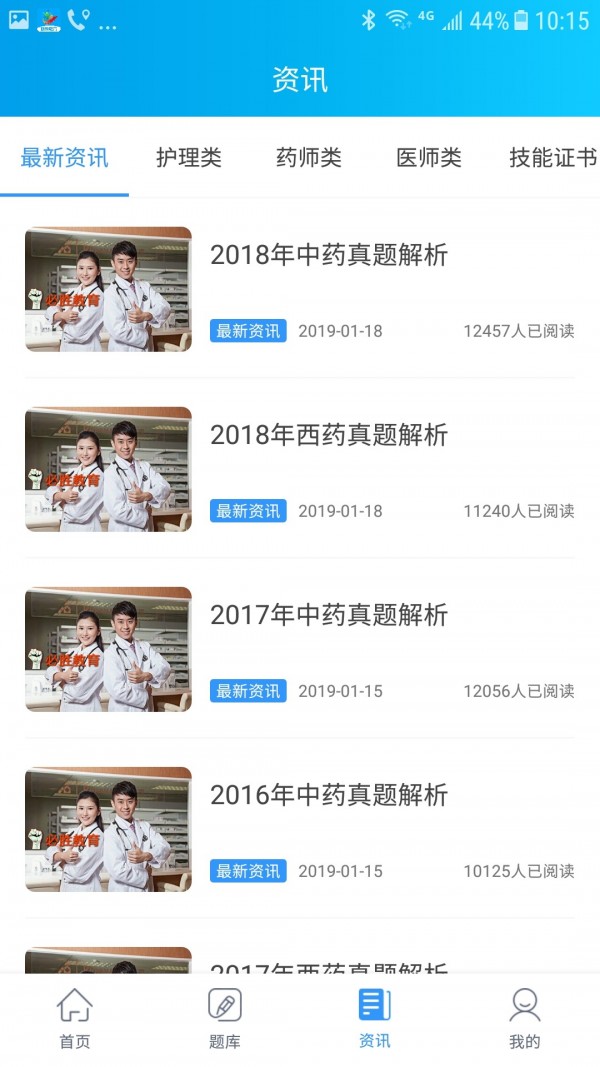Image resolution: width=600 pixels, height=1067 pixels.
Task: Switch to the 我的 profile tab
Action: (524, 1018)
